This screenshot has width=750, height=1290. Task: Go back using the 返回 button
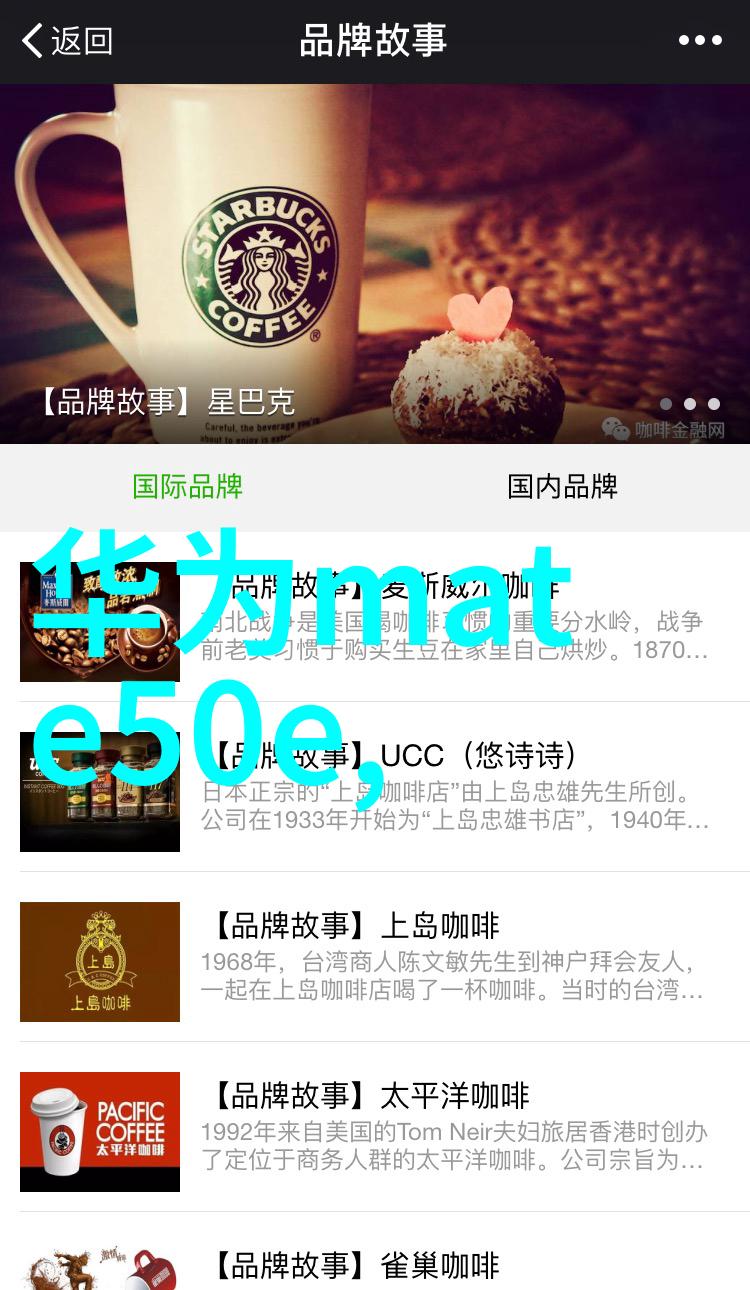[x=66, y=41]
